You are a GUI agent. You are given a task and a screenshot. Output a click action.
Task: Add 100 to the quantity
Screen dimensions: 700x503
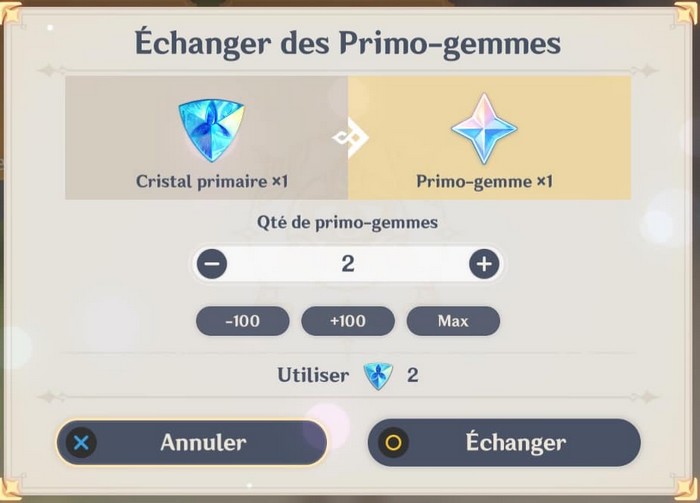click(x=348, y=321)
